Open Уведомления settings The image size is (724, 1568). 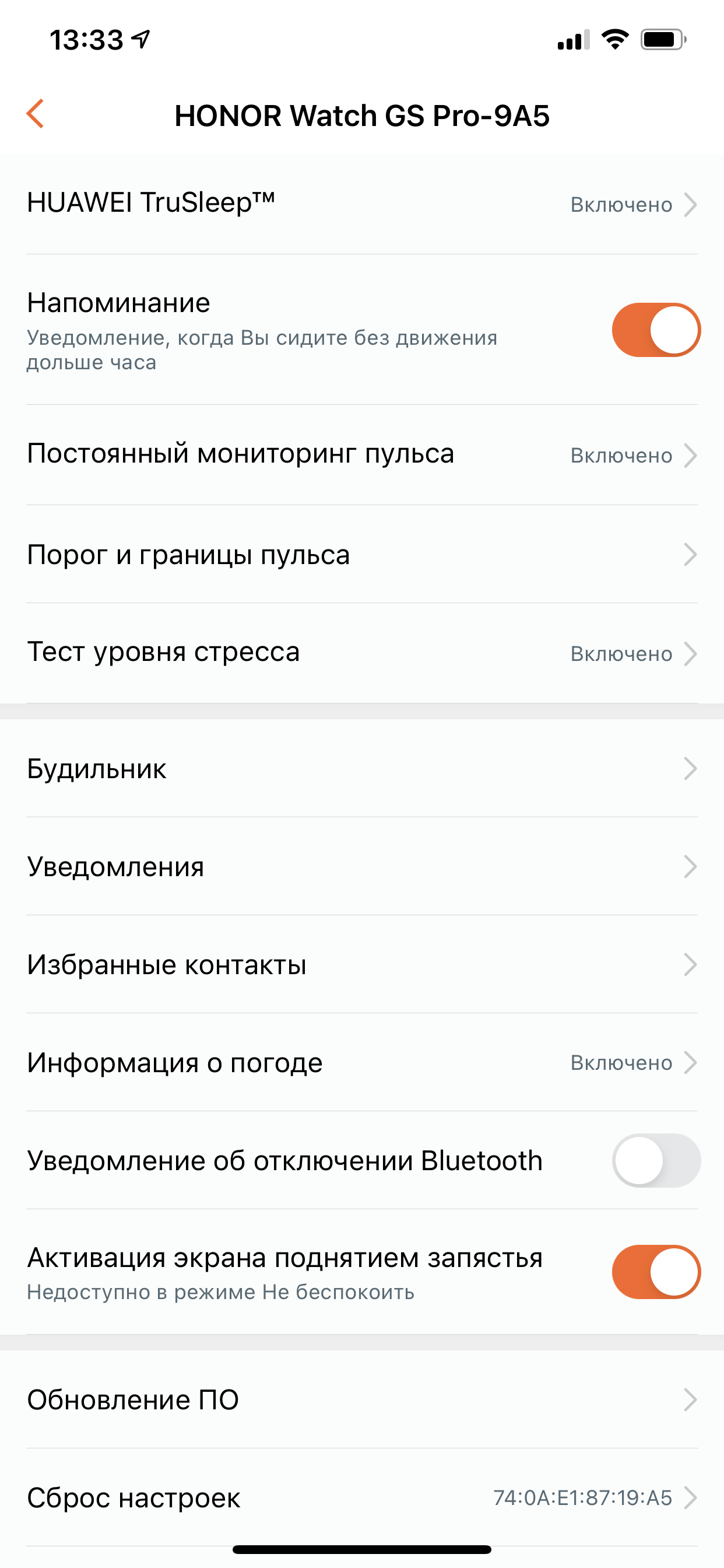point(361,867)
